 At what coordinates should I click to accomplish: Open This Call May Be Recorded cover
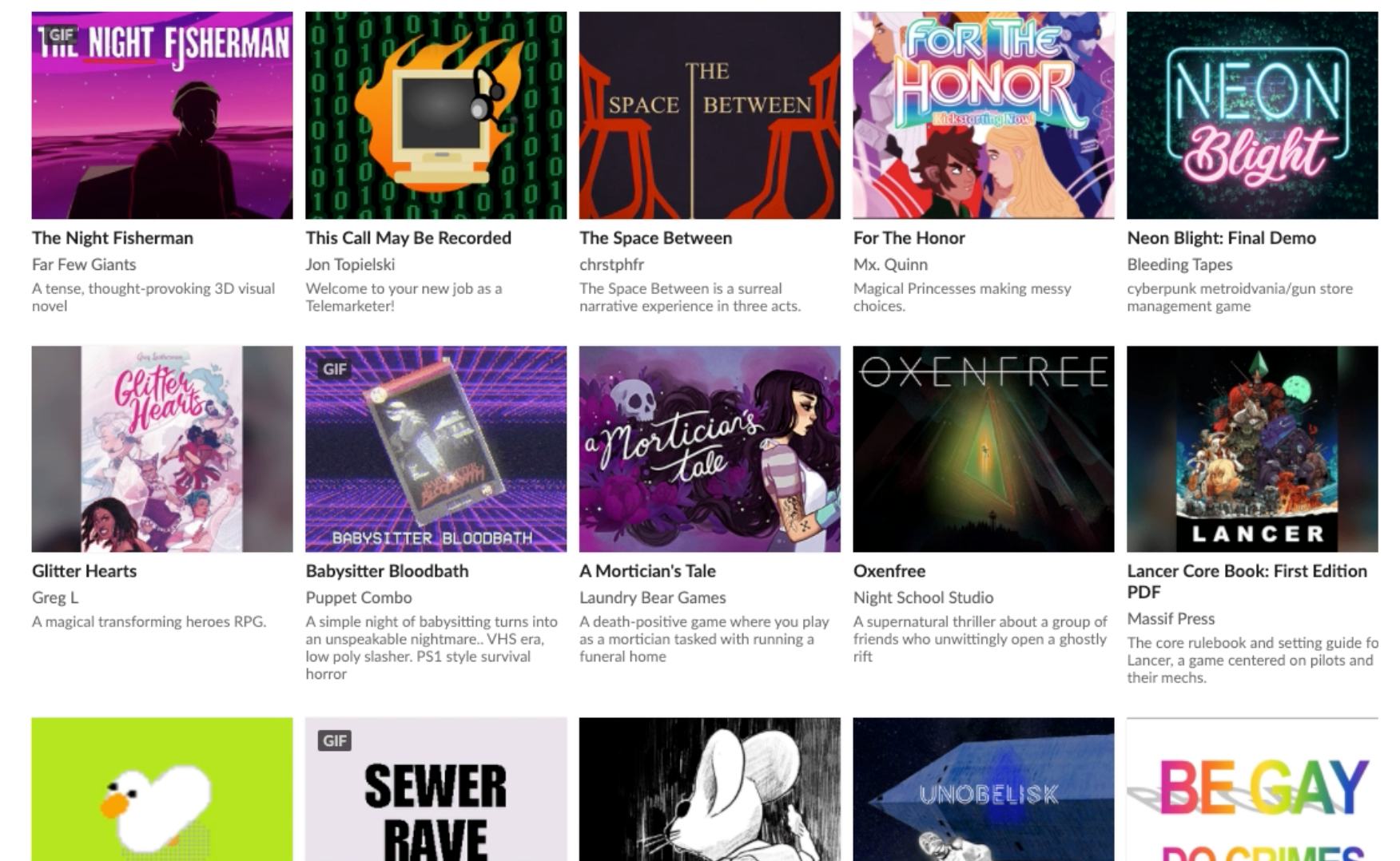[x=436, y=115]
